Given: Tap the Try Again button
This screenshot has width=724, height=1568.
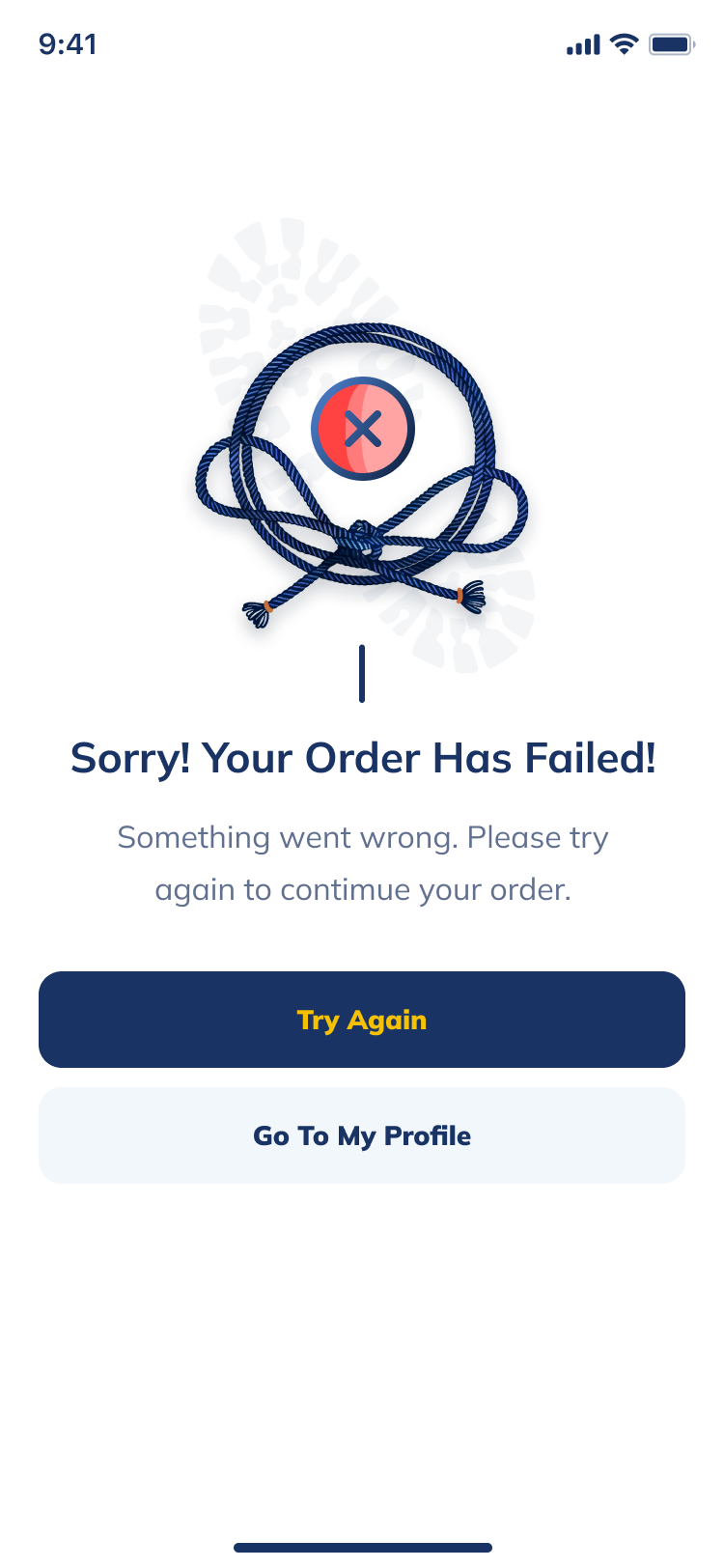Looking at the screenshot, I should (x=362, y=1020).
